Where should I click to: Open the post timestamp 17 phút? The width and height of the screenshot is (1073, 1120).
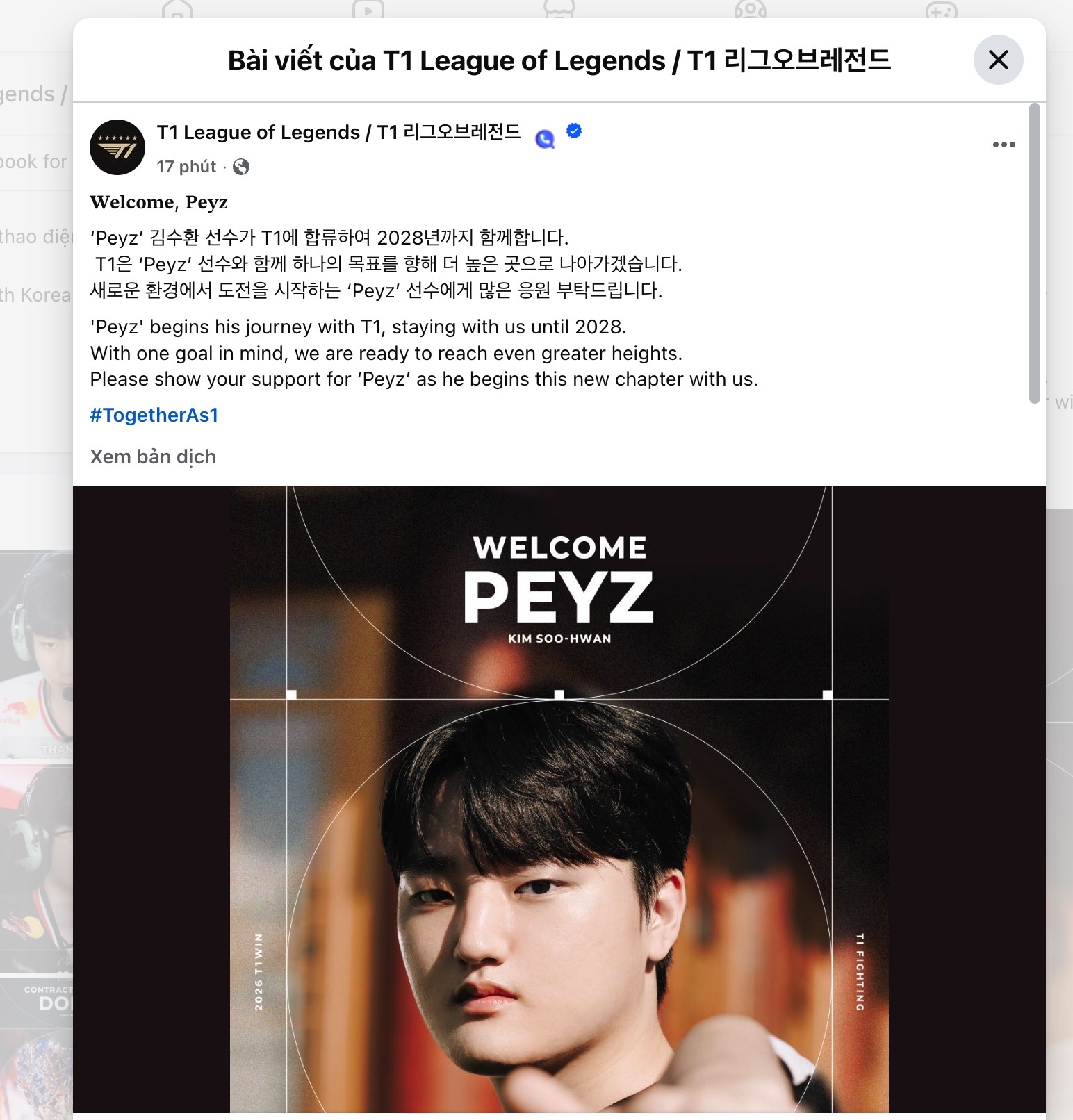point(183,167)
